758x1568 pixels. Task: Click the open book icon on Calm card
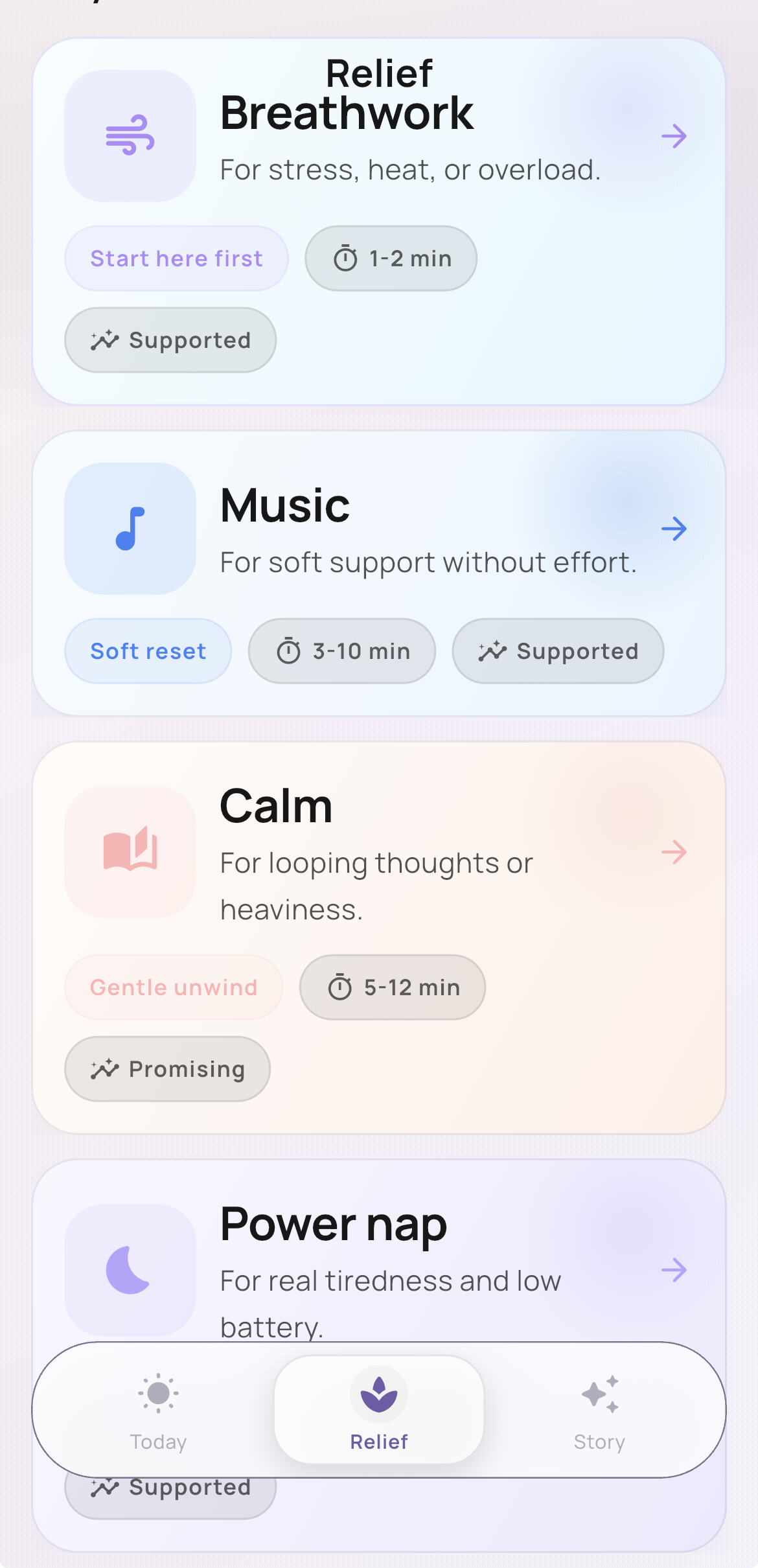[130, 852]
